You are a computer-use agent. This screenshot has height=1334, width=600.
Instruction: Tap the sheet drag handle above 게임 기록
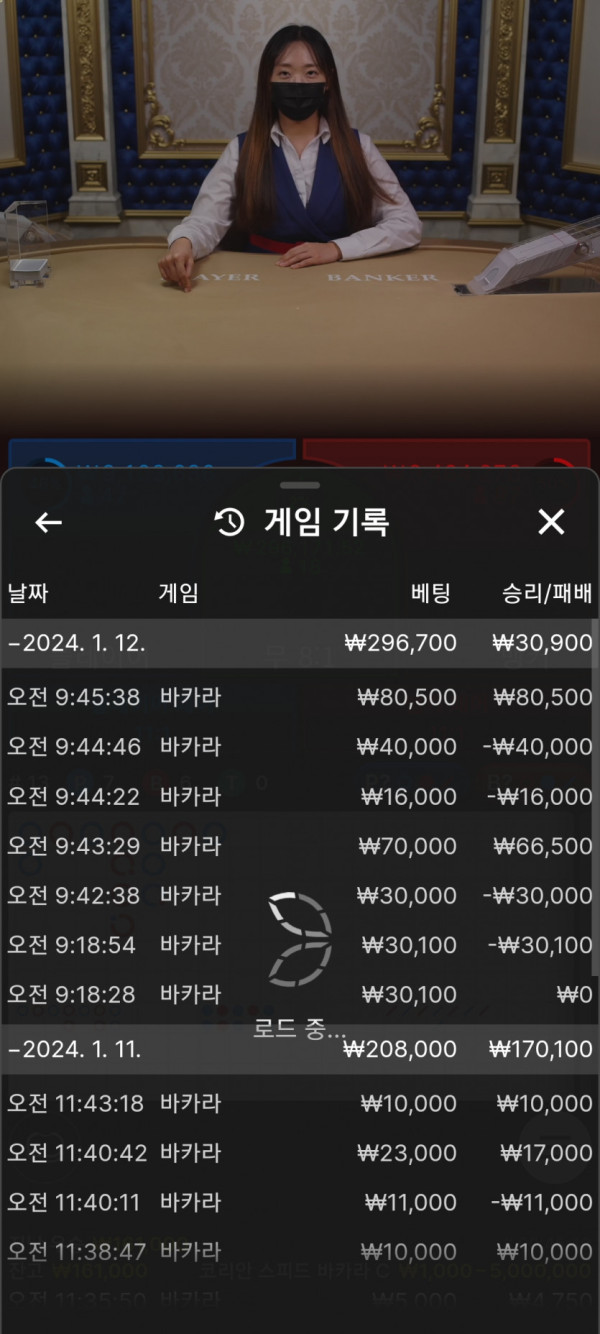[x=299, y=485]
